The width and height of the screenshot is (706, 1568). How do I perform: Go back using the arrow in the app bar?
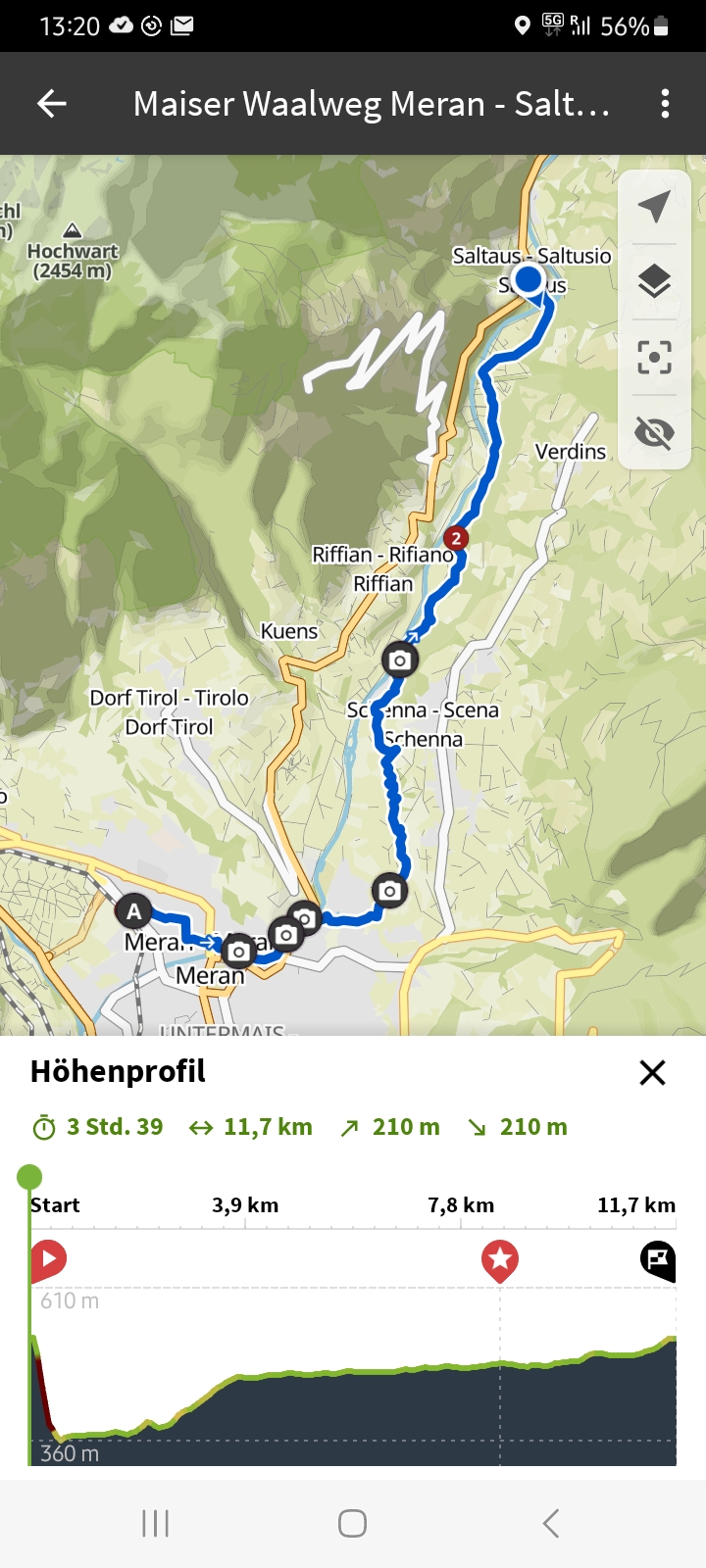coord(52,103)
